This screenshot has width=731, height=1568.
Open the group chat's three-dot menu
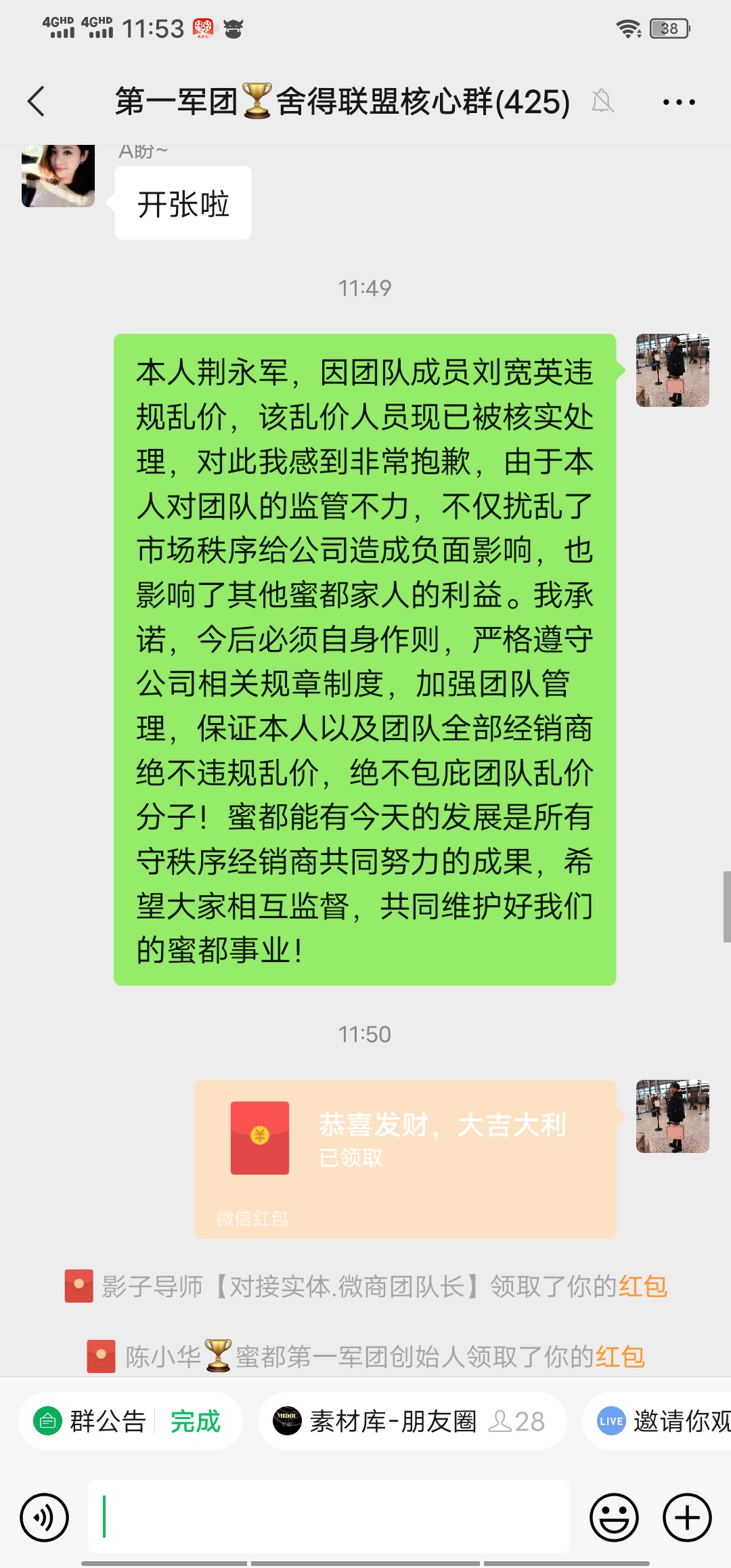[679, 102]
